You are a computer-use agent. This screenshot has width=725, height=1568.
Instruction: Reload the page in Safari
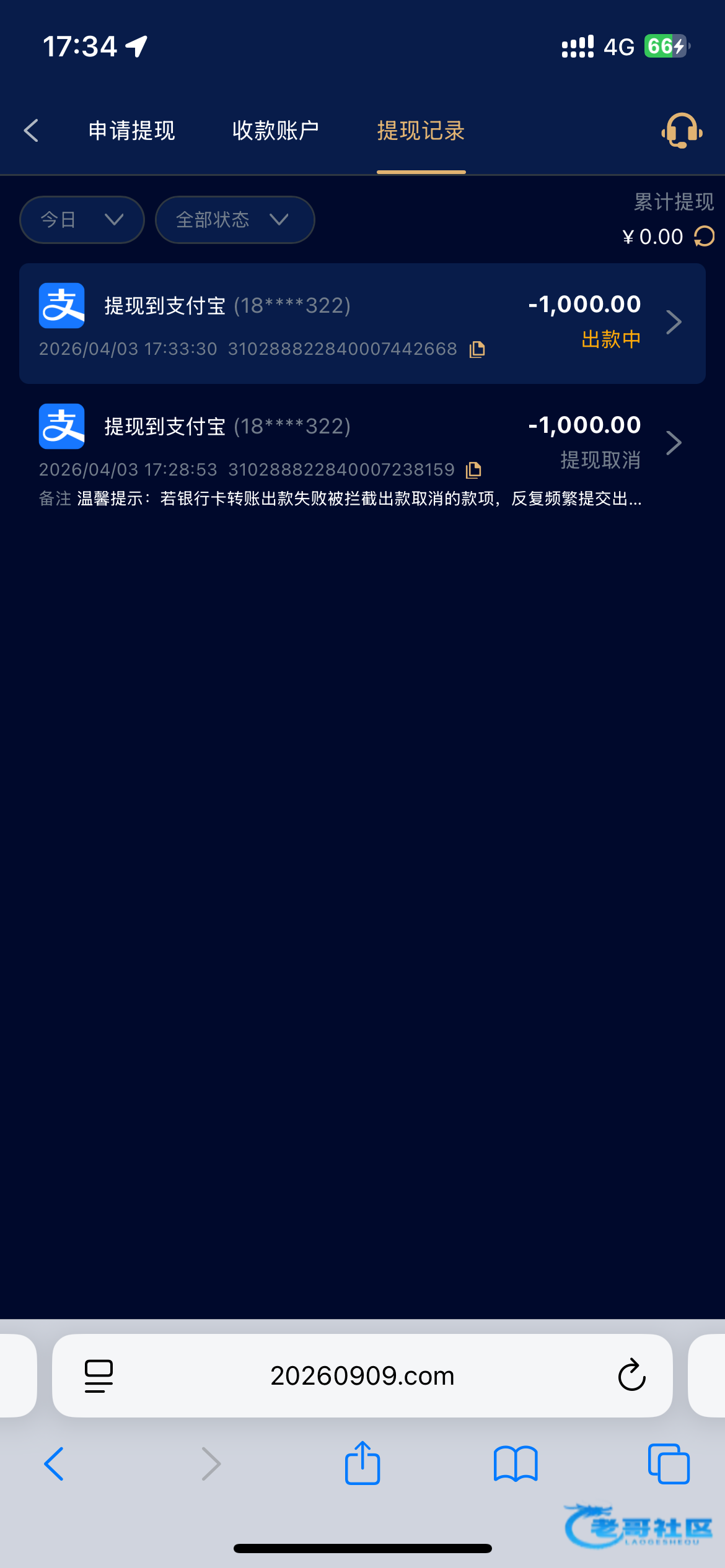[x=631, y=1375]
